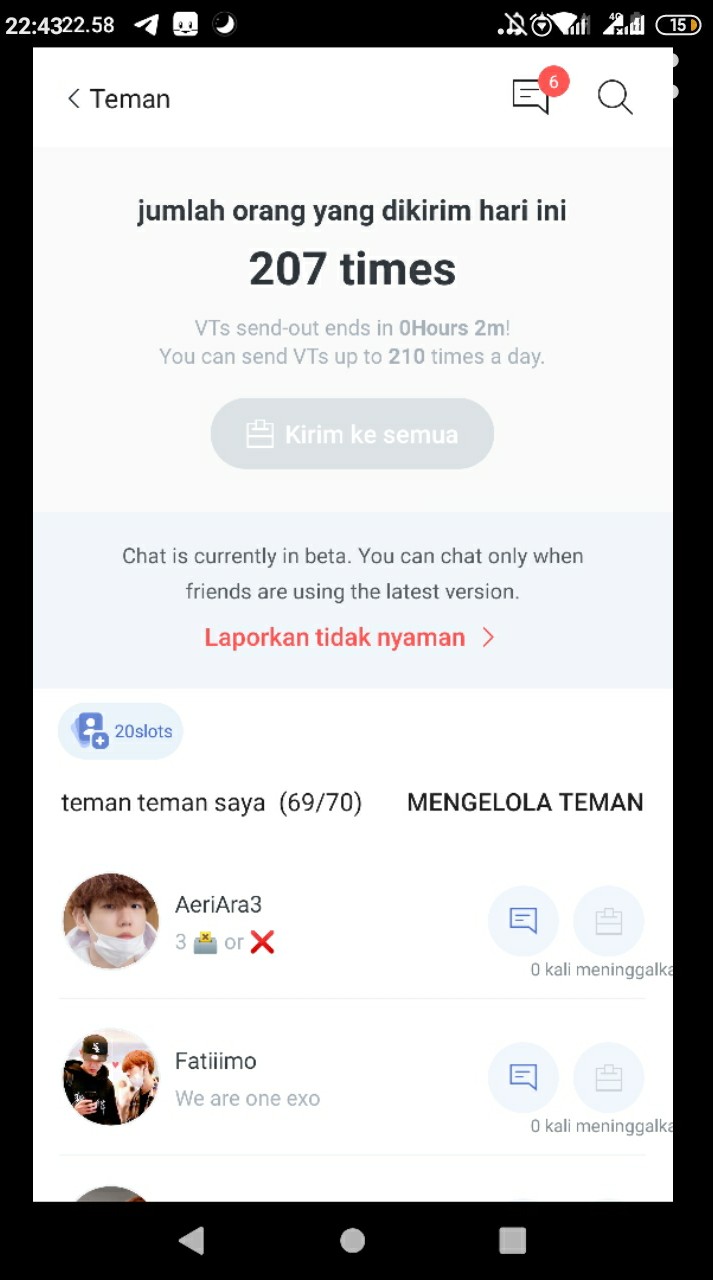Start chat with AeriAra3
Viewport: 713px width, 1280px height.
coord(523,920)
